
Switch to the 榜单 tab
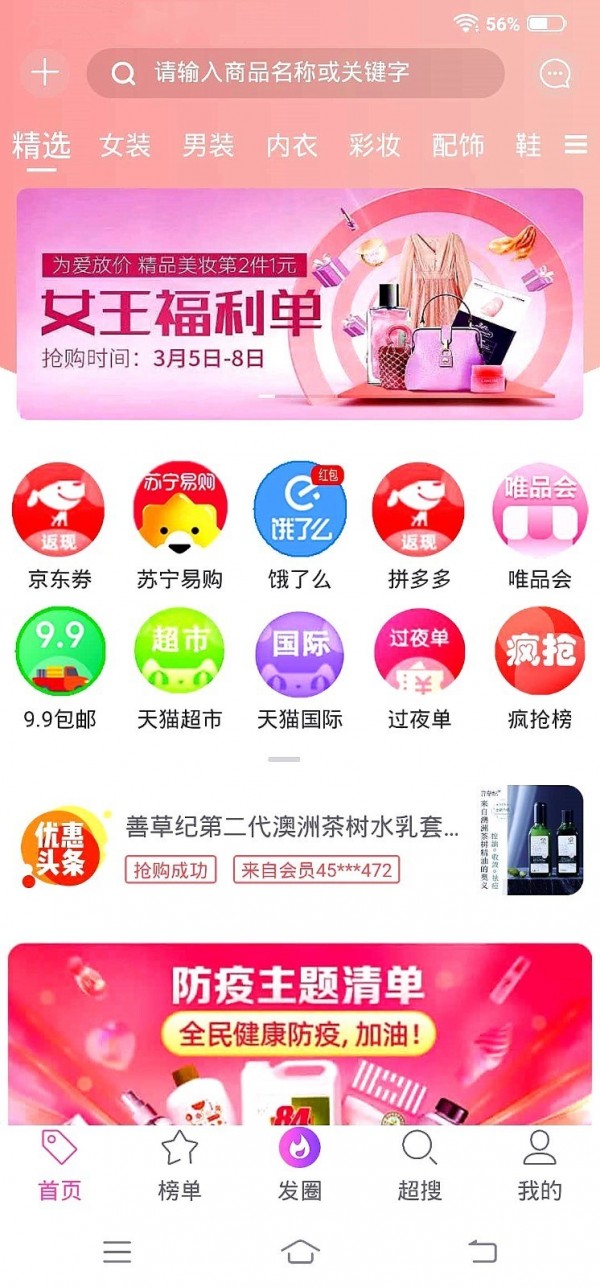pyautogui.click(x=180, y=1167)
